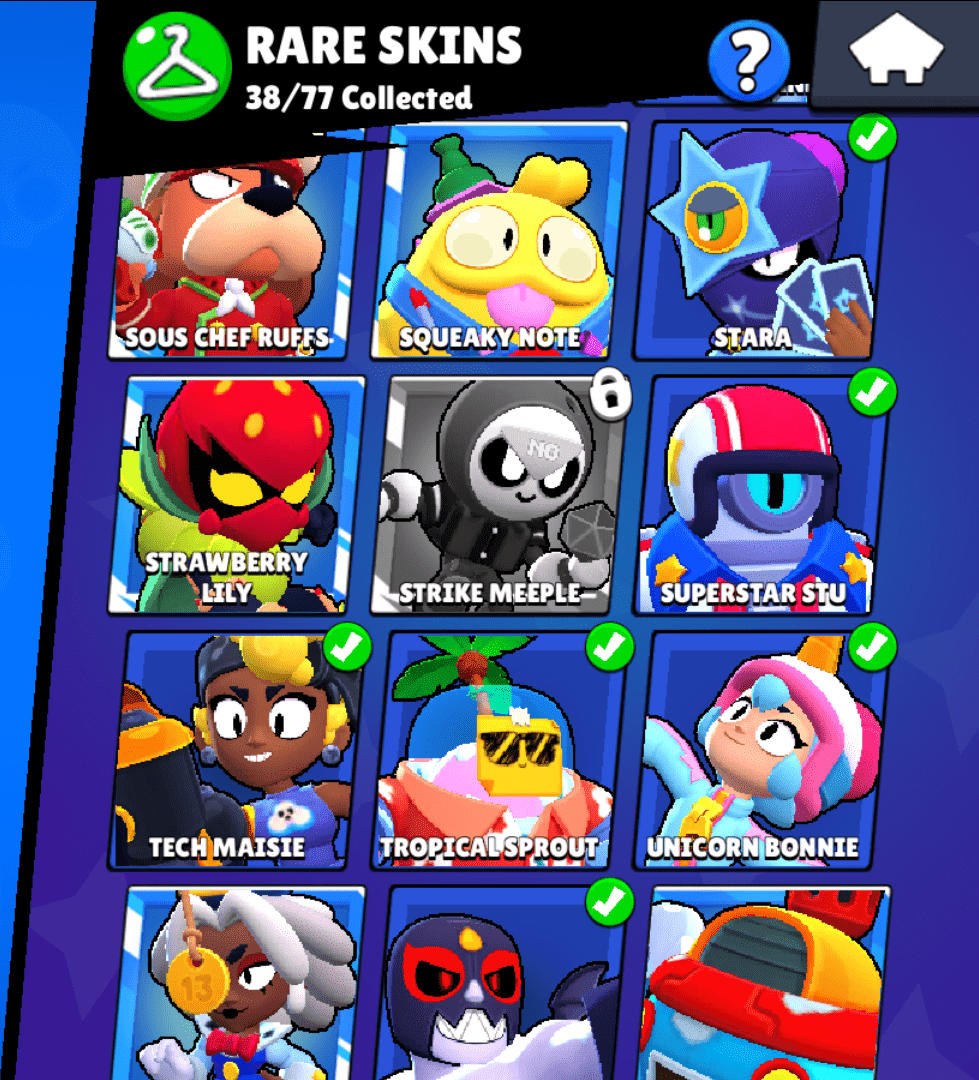Image resolution: width=979 pixels, height=1080 pixels.
Task: Return to the home screen button
Action: click(896, 52)
